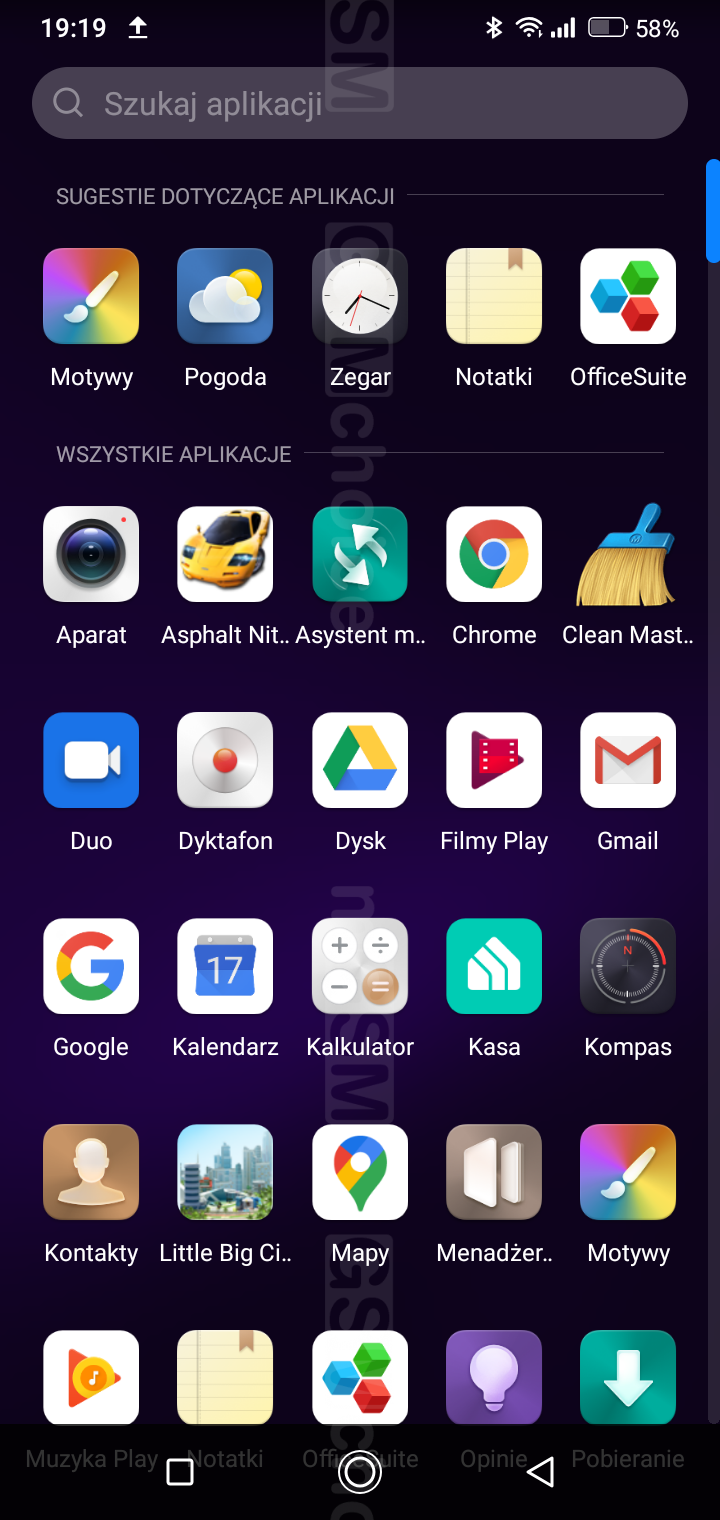Launch the Kalkulator app
720x1520 pixels.
(360, 966)
